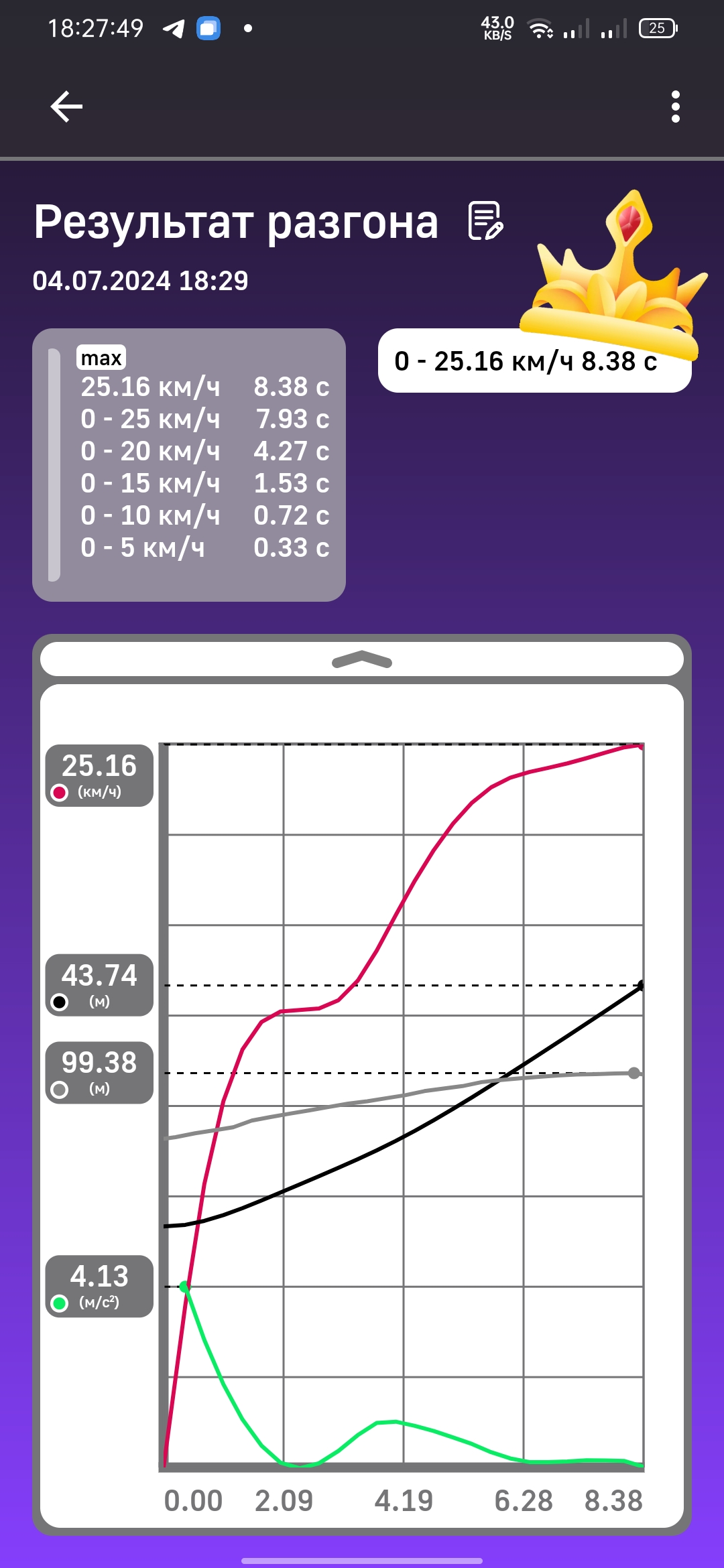This screenshot has width=724, height=1568.
Task: Toggle the 25.16 км/ч speed curve
Action: pyautogui.click(x=99, y=775)
